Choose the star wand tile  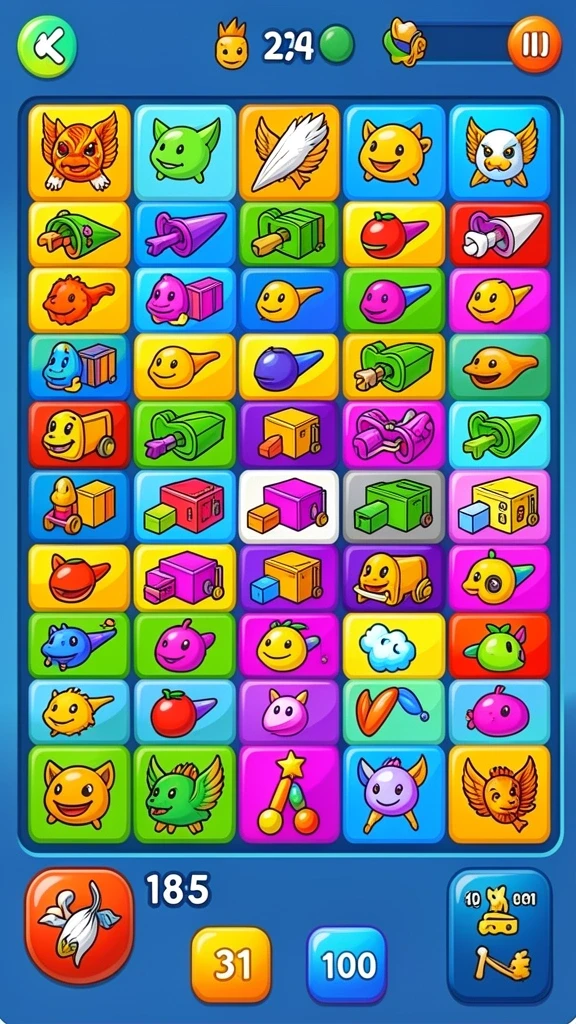point(289,794)
